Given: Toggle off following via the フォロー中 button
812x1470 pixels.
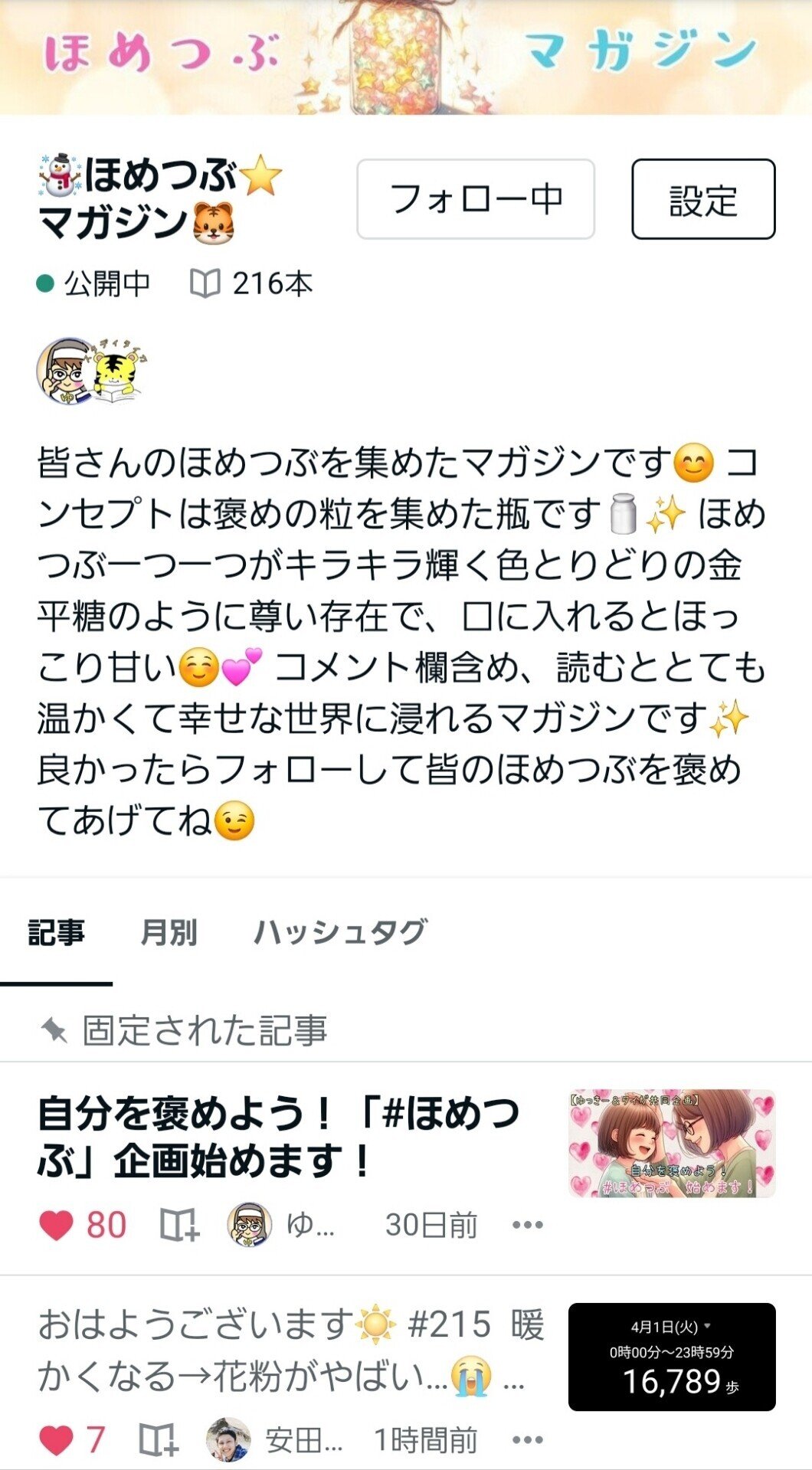Looking at the screenshot, I should pos(476,199).
